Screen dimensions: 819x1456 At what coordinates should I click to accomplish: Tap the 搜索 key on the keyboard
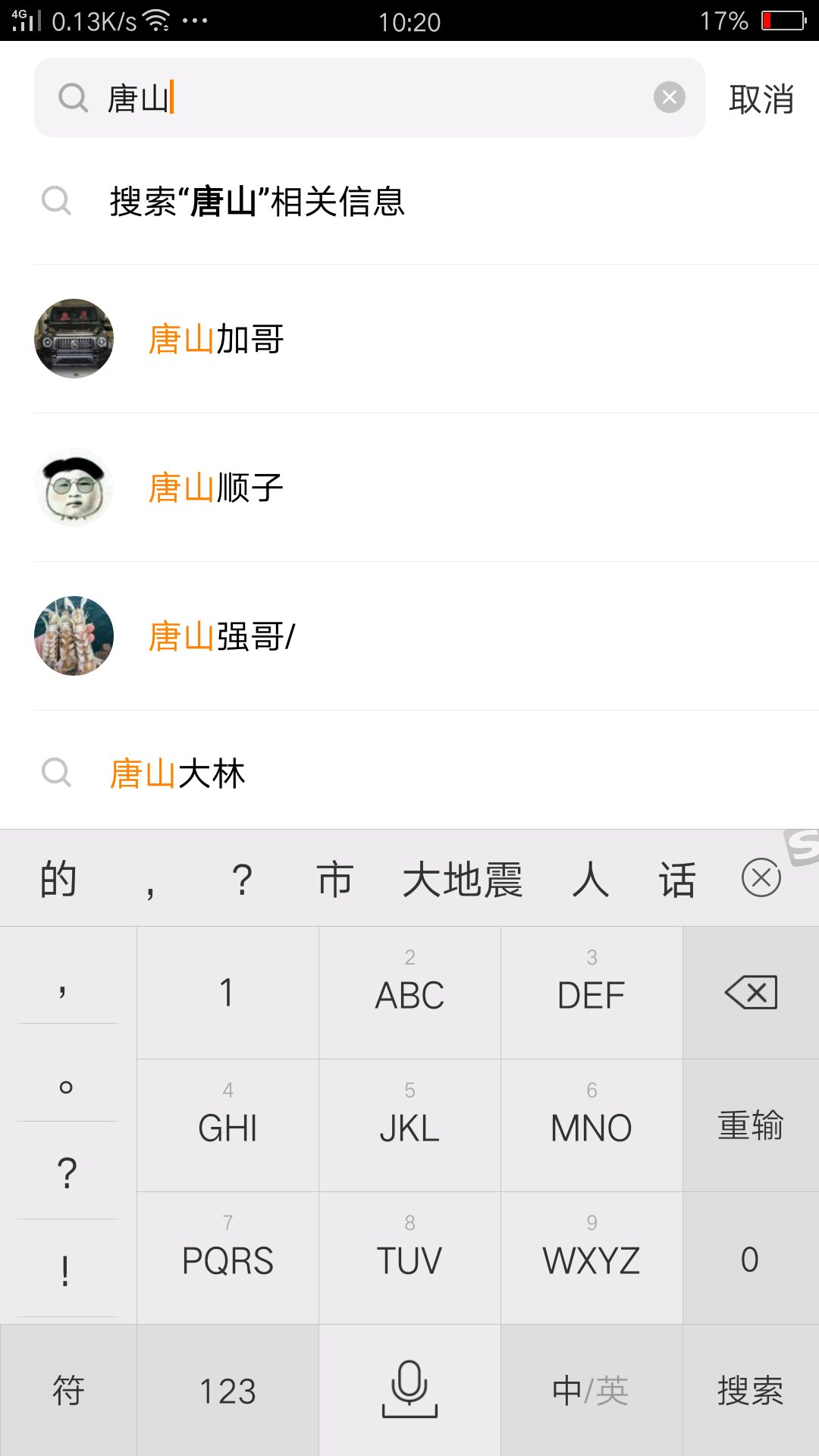[x=750, y=1391]
